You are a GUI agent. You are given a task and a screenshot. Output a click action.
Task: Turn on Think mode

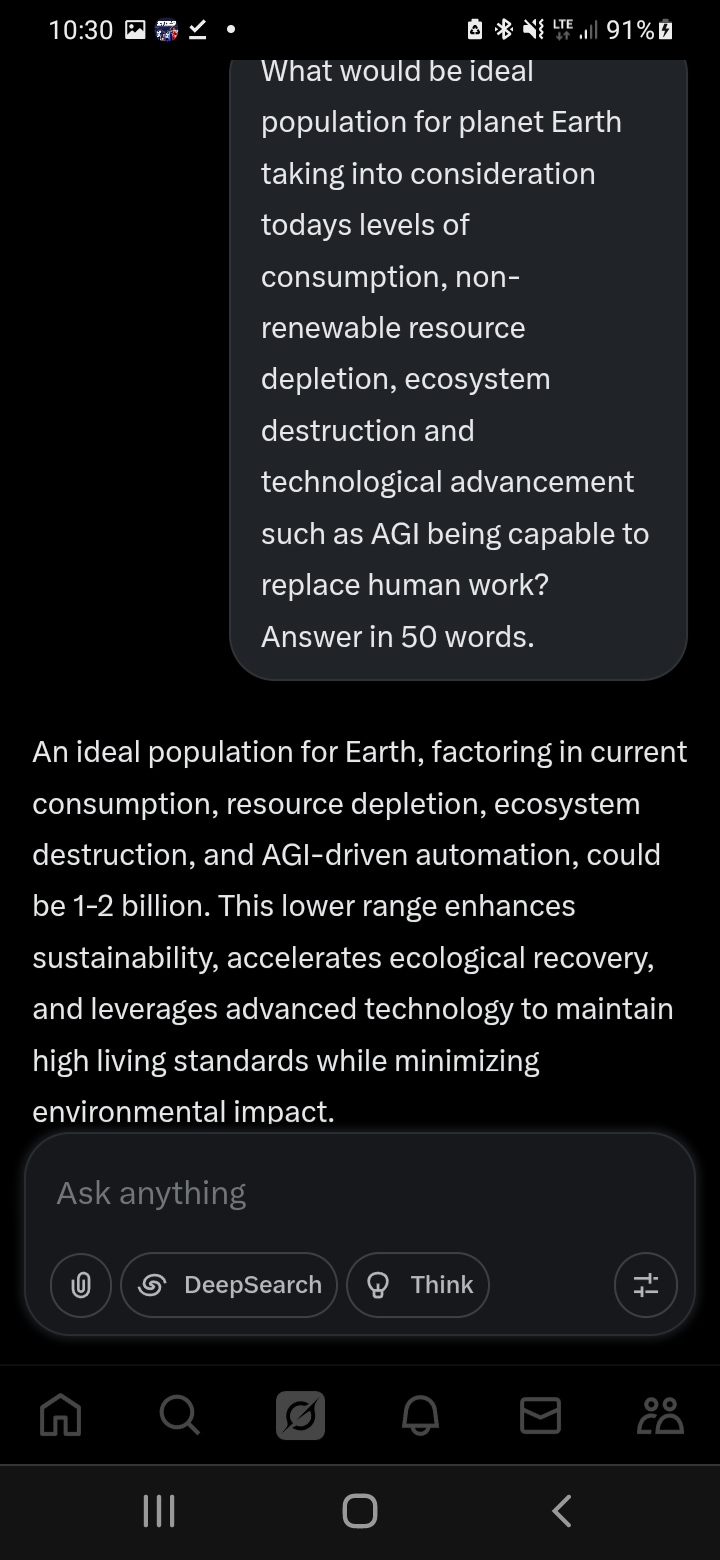pyautogui.click(x=418, y=1285)
